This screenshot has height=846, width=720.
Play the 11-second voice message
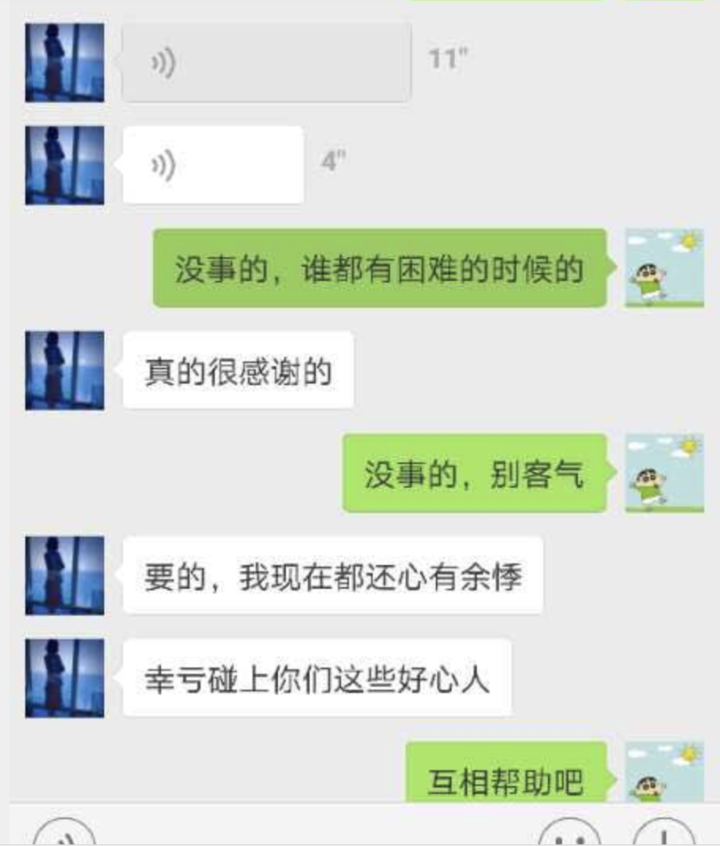coord(265,62)
